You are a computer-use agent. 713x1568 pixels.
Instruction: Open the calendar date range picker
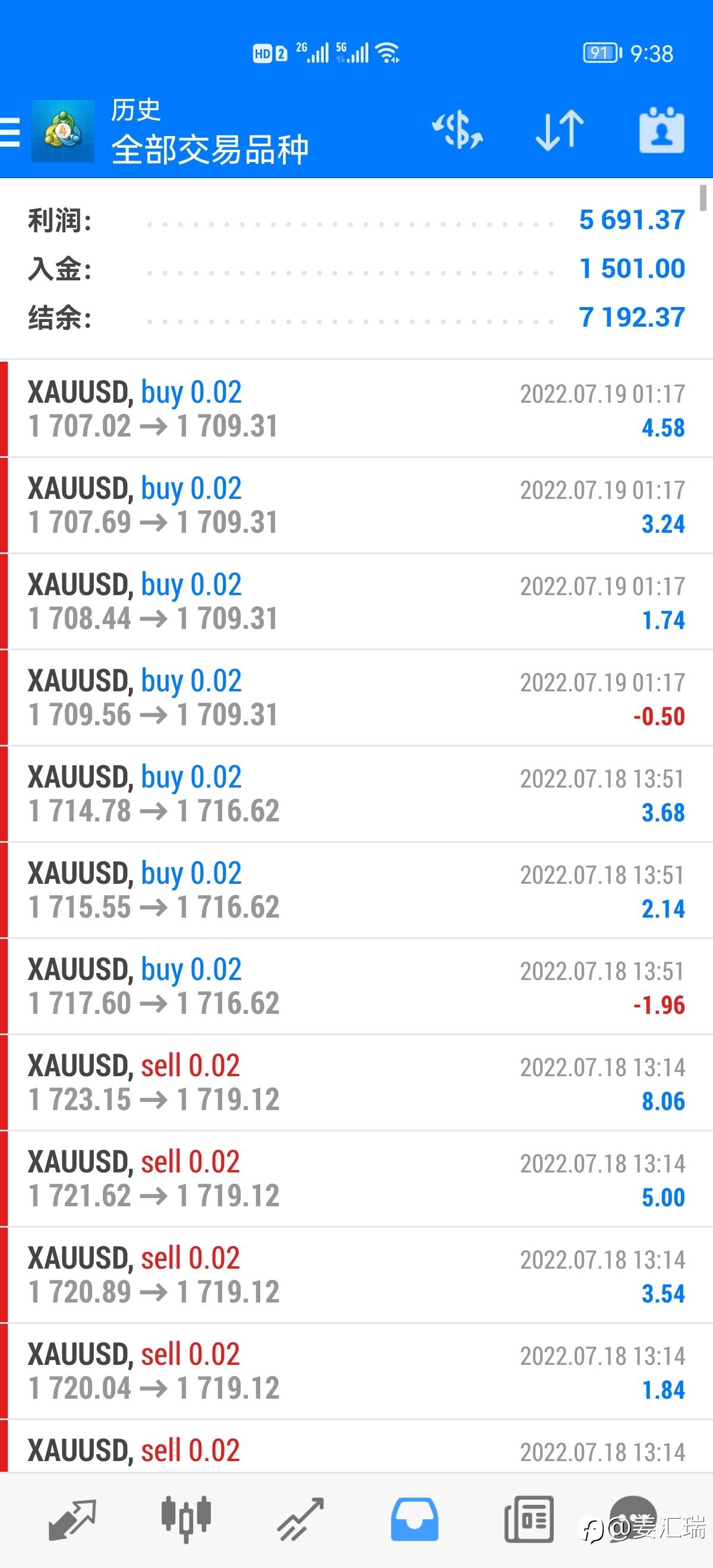point(661,129)
